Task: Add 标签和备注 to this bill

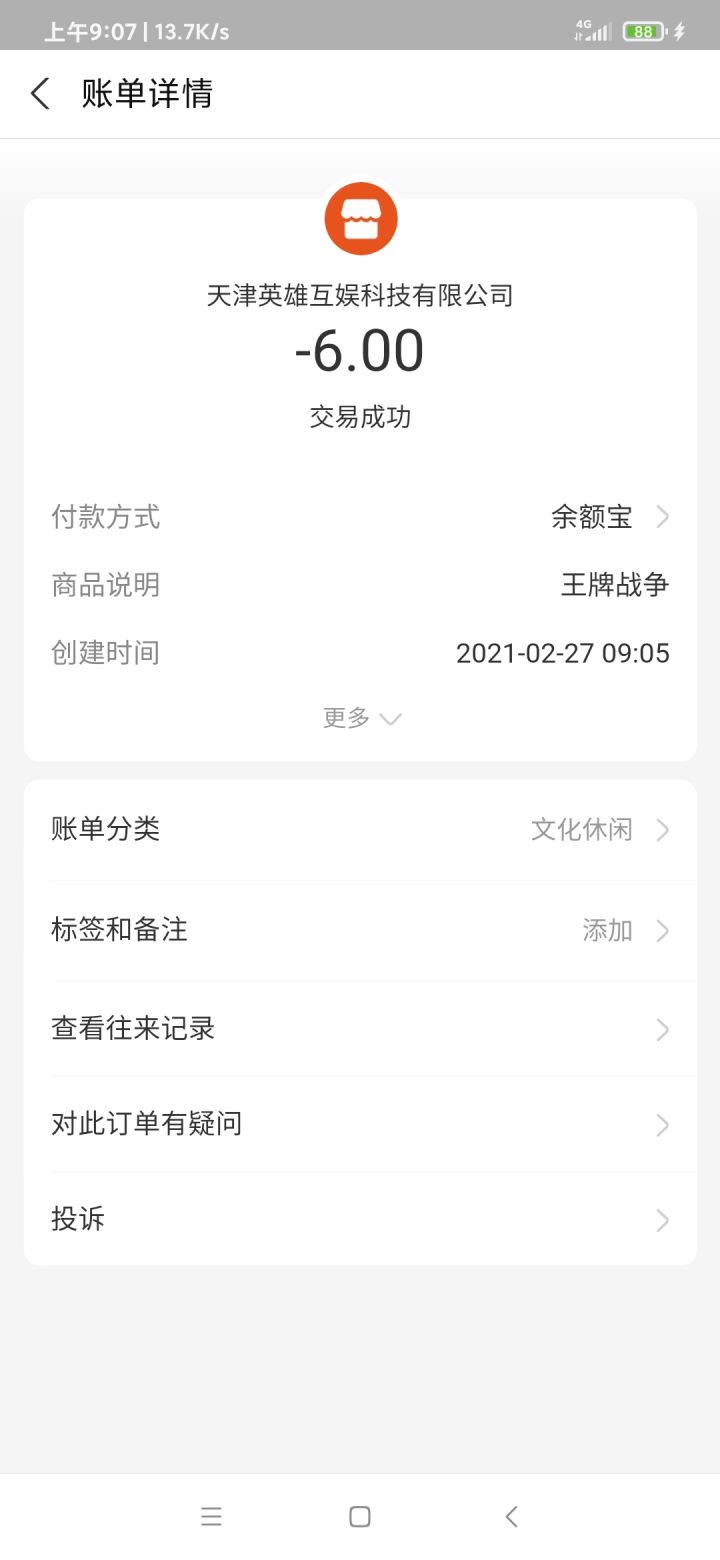Action: tap(360, 930)
